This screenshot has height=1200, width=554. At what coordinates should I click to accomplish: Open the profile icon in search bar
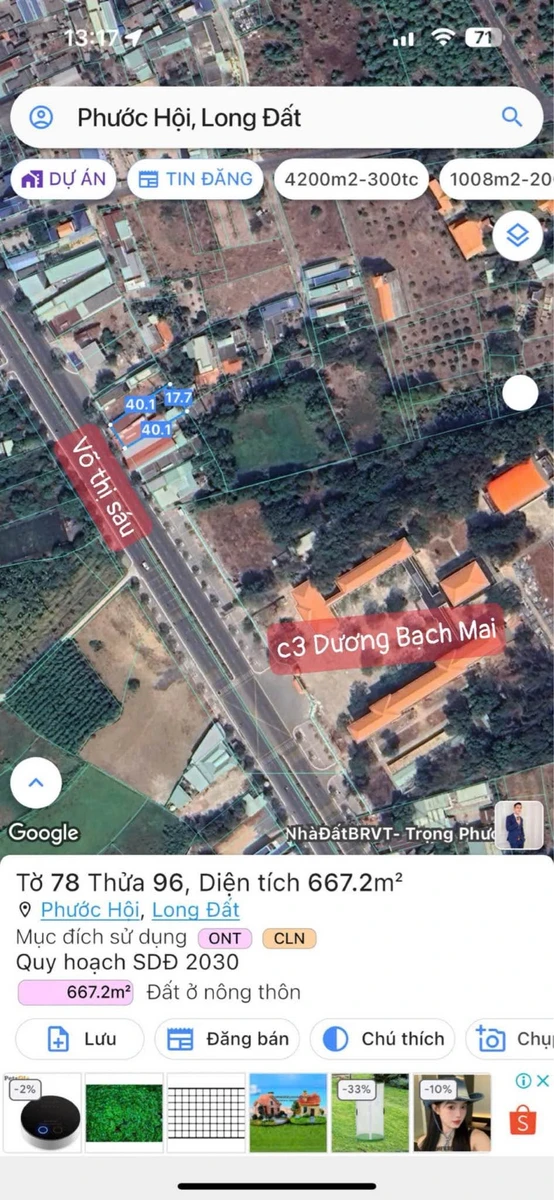(x=41, y=117)
